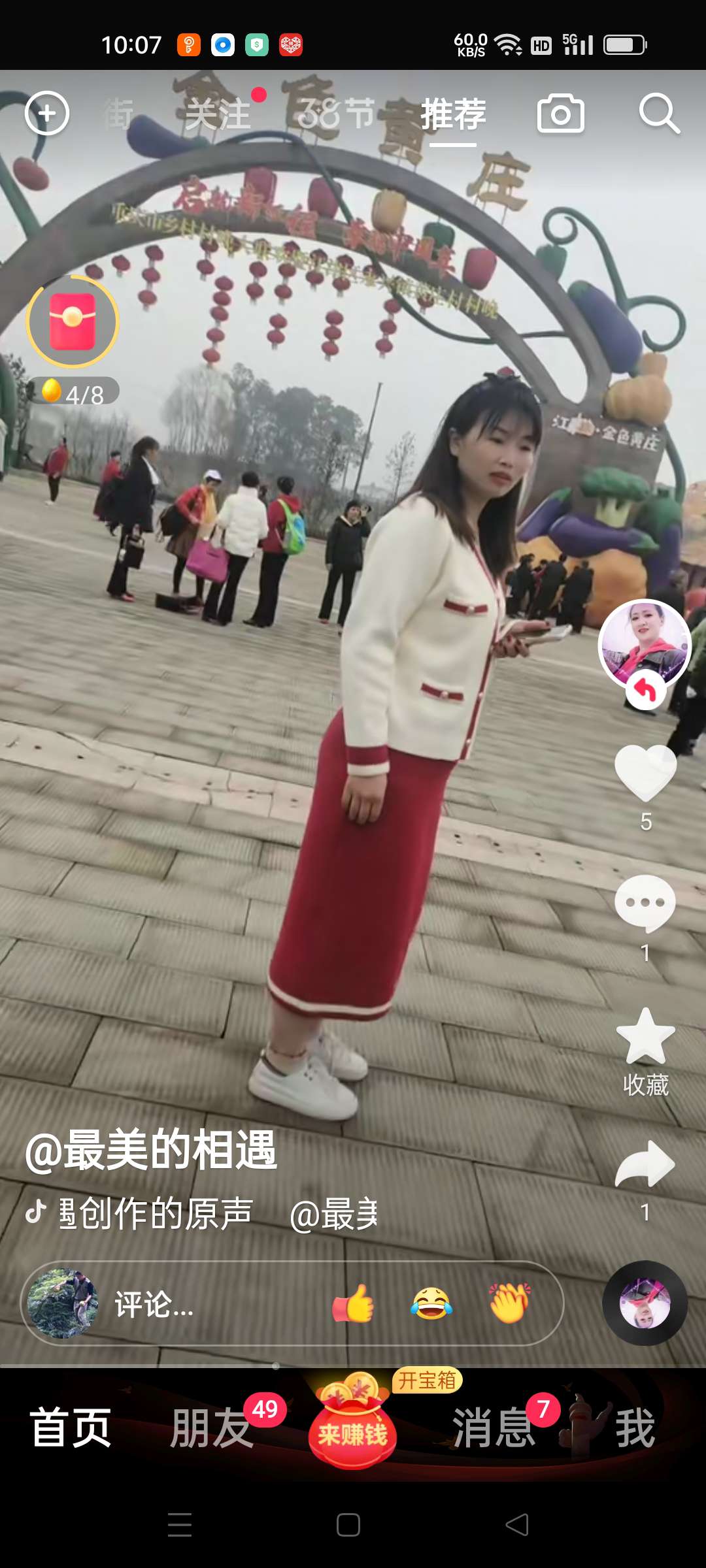The width and height of the screenshot is (706, 1568).
Task: Open search with the magnifier icon
Action: 658,114
